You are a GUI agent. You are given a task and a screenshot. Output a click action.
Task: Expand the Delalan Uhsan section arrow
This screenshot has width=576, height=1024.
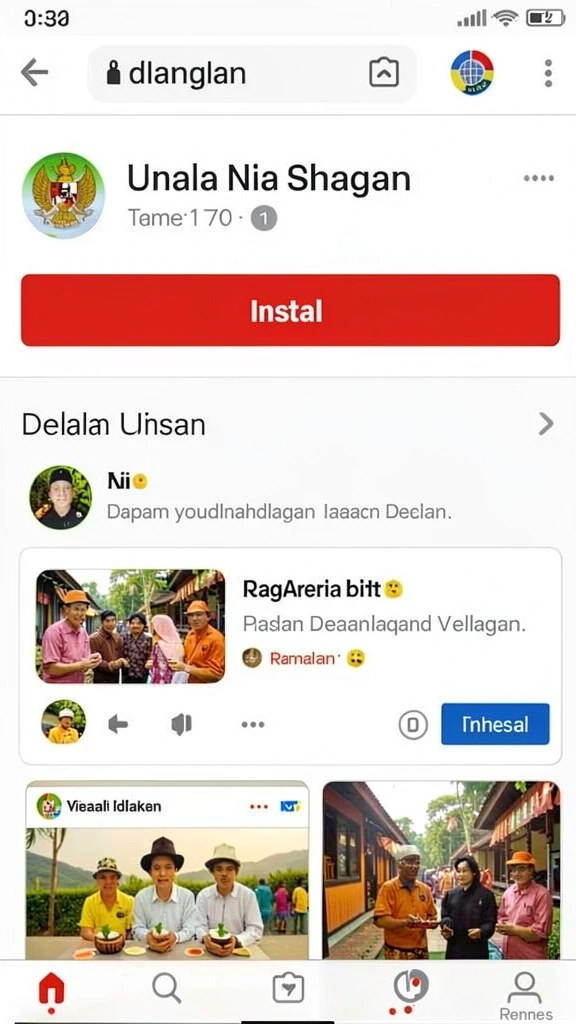(x=546, y=424)
